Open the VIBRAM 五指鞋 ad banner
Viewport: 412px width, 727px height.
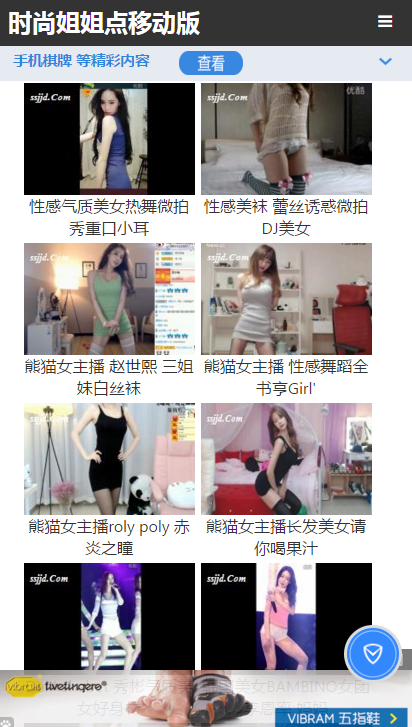[x=206, y=698]
